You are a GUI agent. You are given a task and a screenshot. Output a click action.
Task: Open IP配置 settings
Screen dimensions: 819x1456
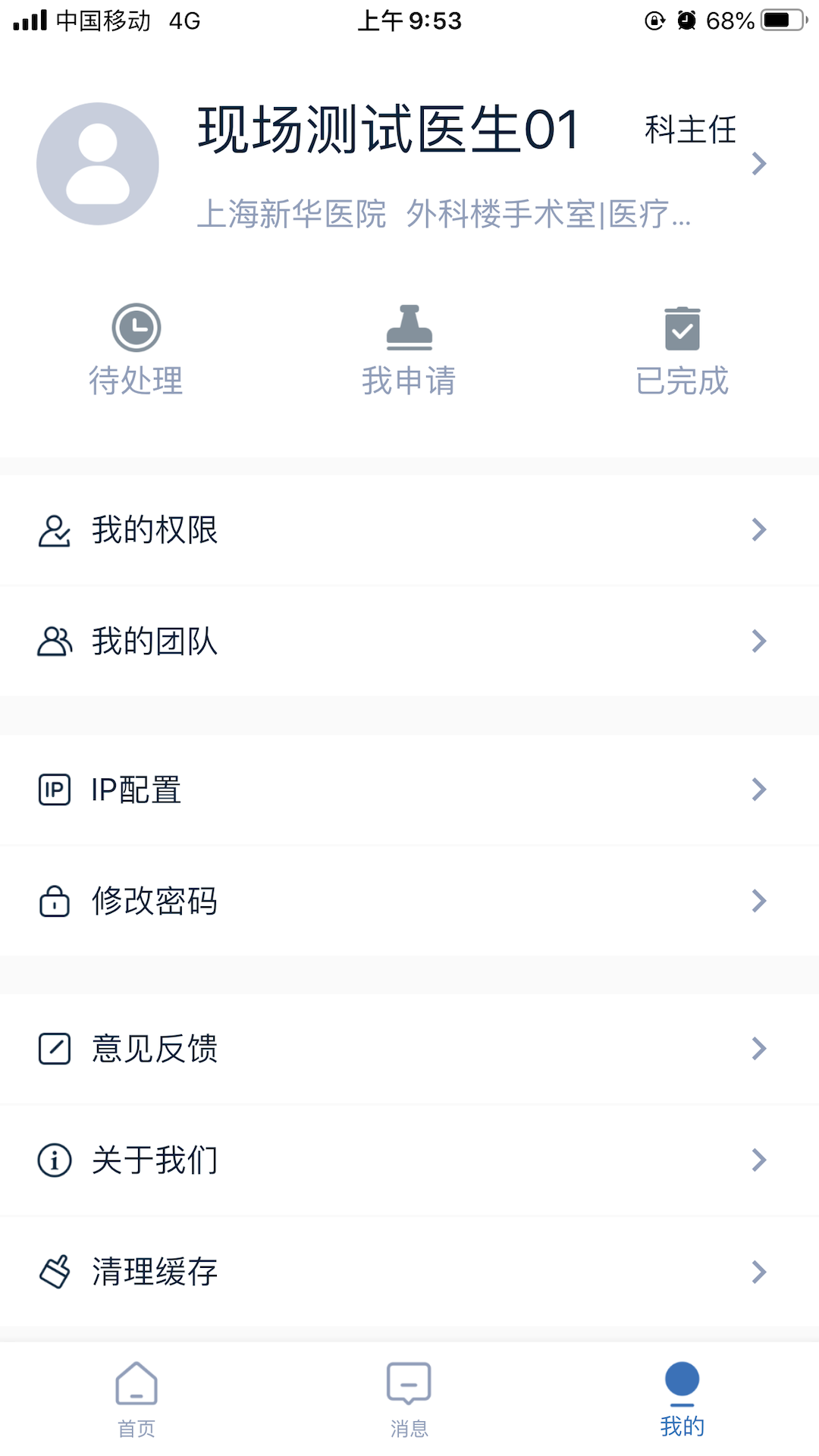point(409,789)
